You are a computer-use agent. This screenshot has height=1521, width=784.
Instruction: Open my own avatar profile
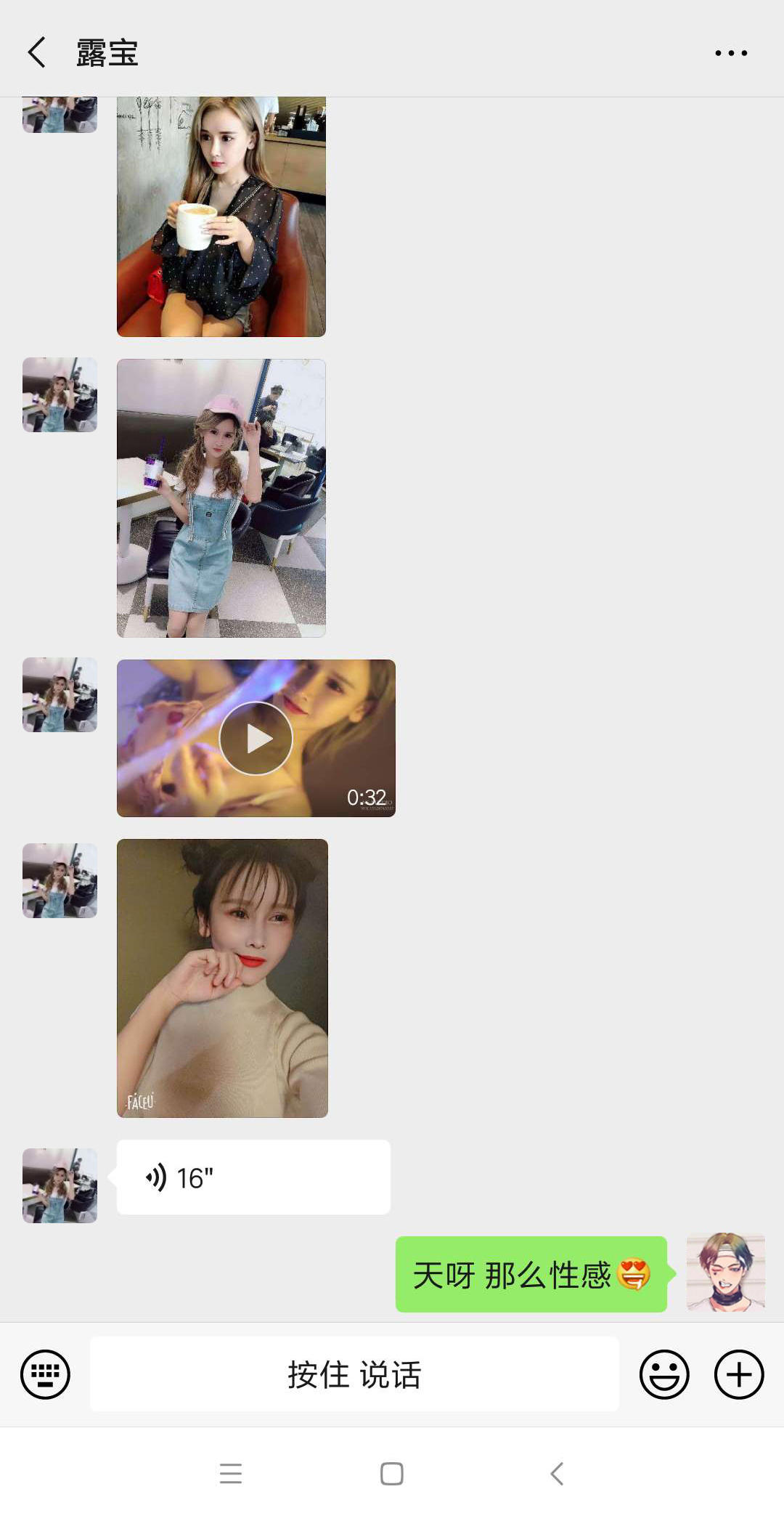click(x=725, y=1273)
